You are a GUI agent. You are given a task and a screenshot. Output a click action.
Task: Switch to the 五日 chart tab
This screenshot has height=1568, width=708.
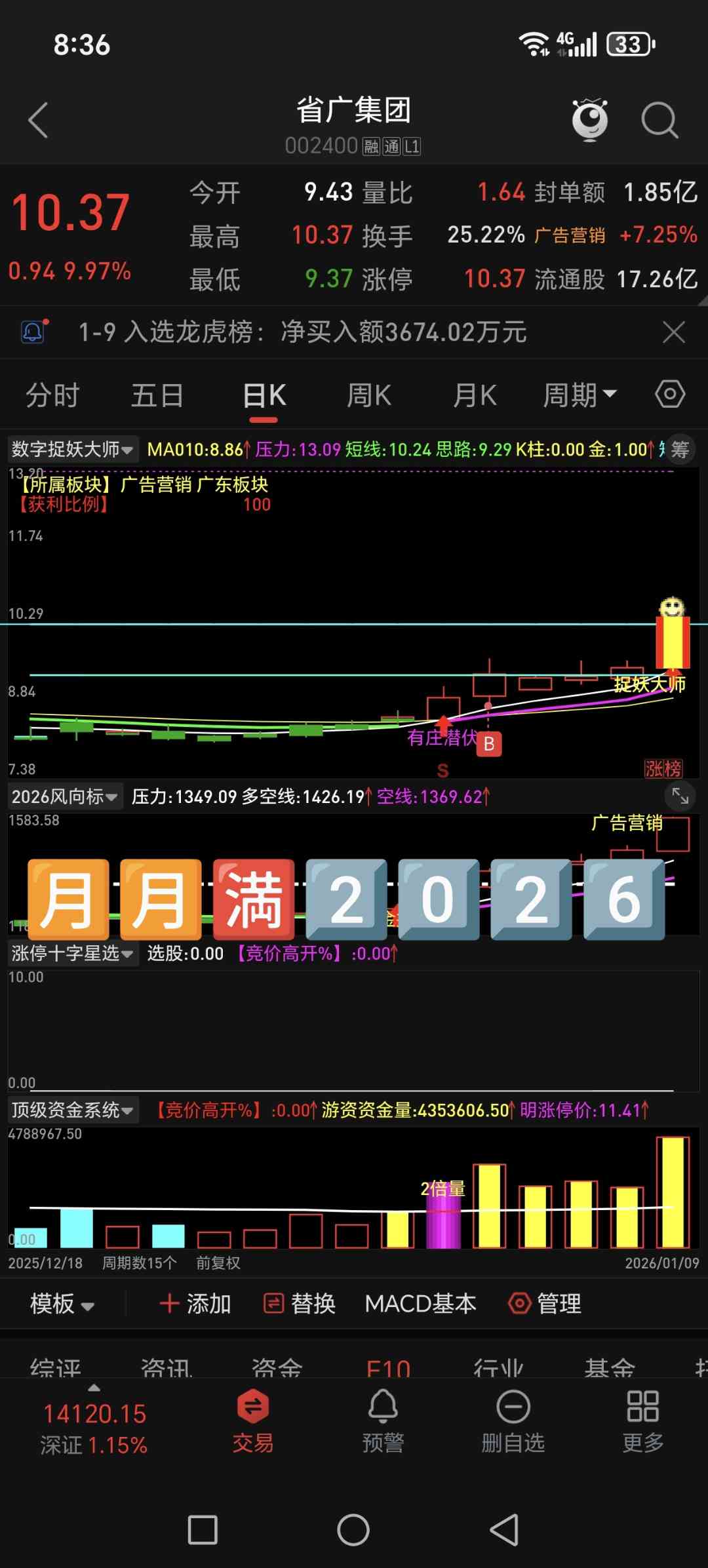tap(157, 396)
